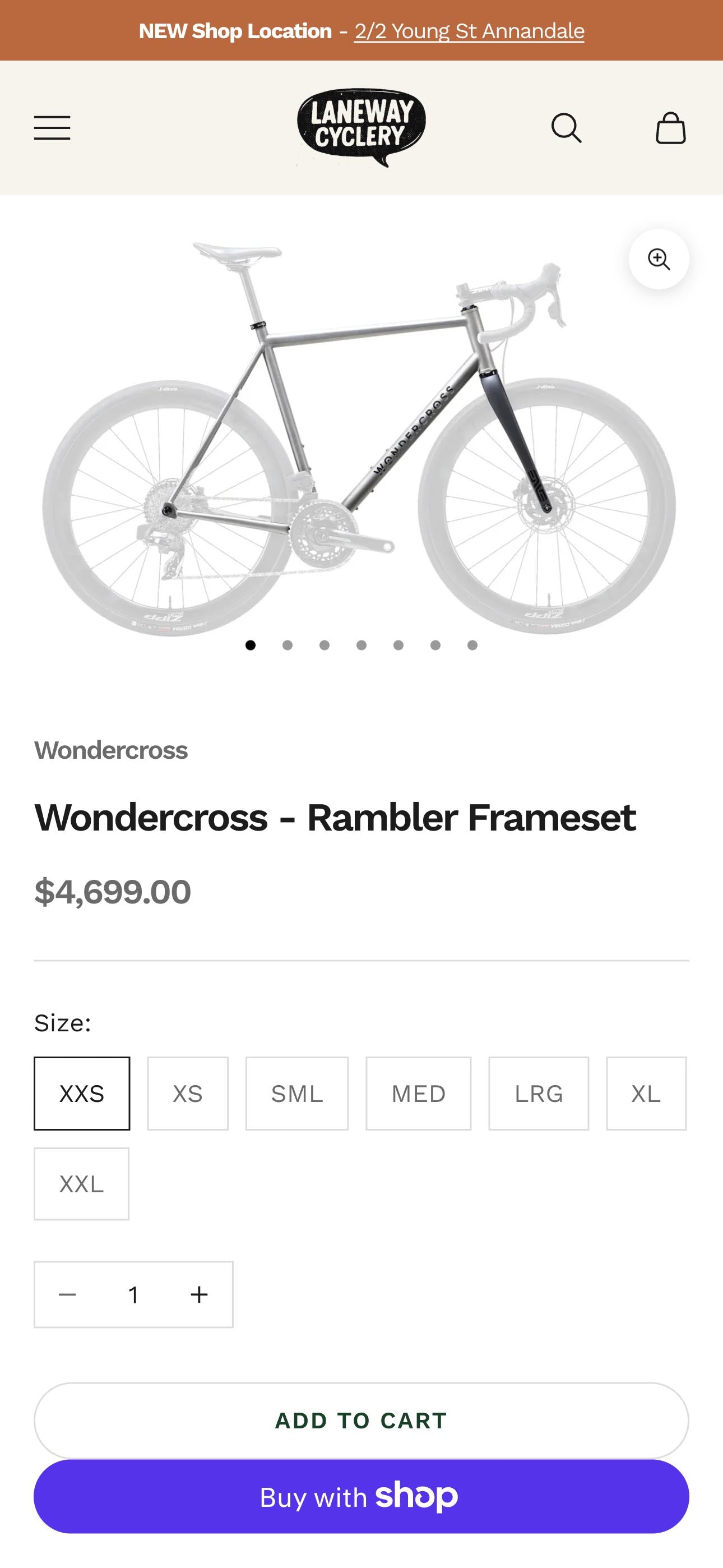The width and height of the screenshot is (723, 1568).
Task: Select size XXS
Action: click(x=82, y=1094)
